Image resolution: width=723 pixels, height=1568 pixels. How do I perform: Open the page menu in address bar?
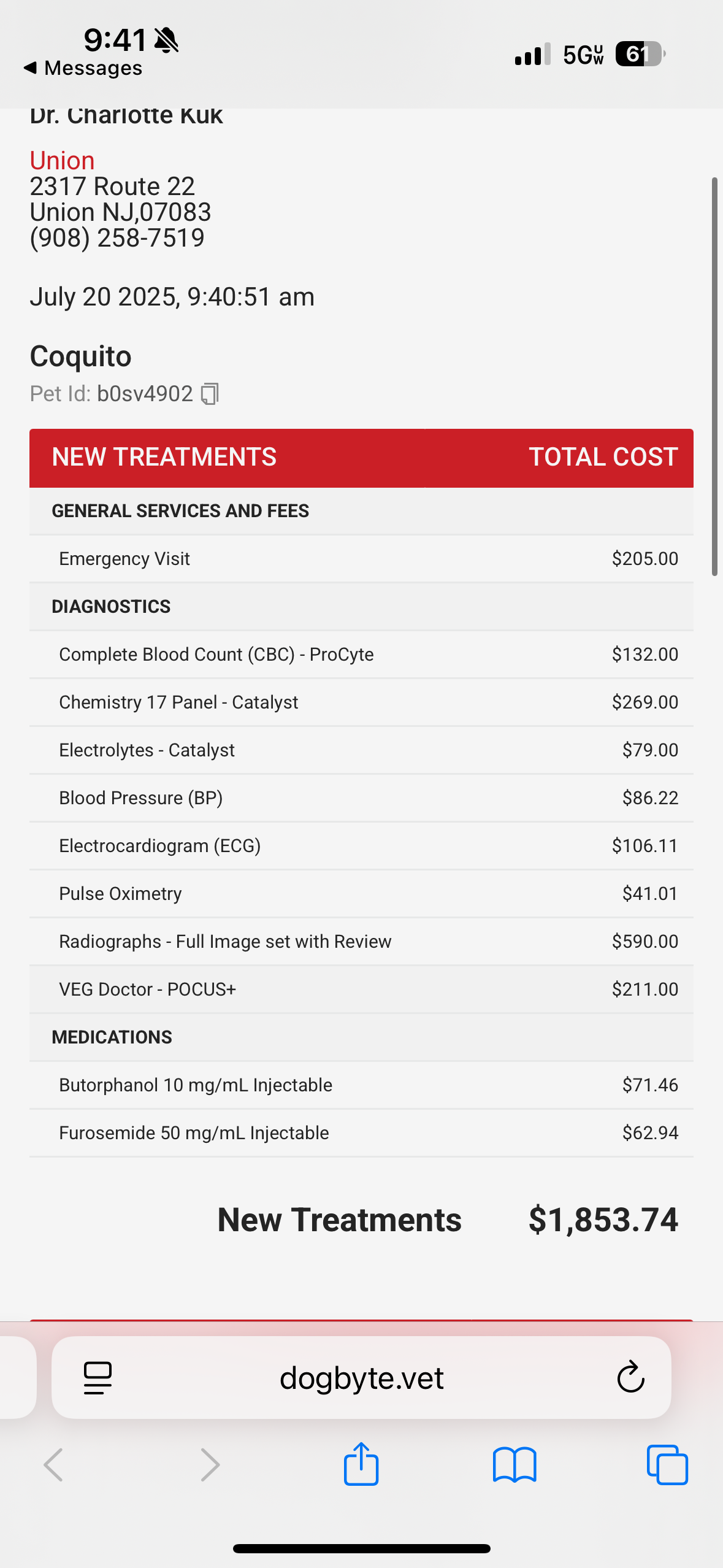[98, 1378]
